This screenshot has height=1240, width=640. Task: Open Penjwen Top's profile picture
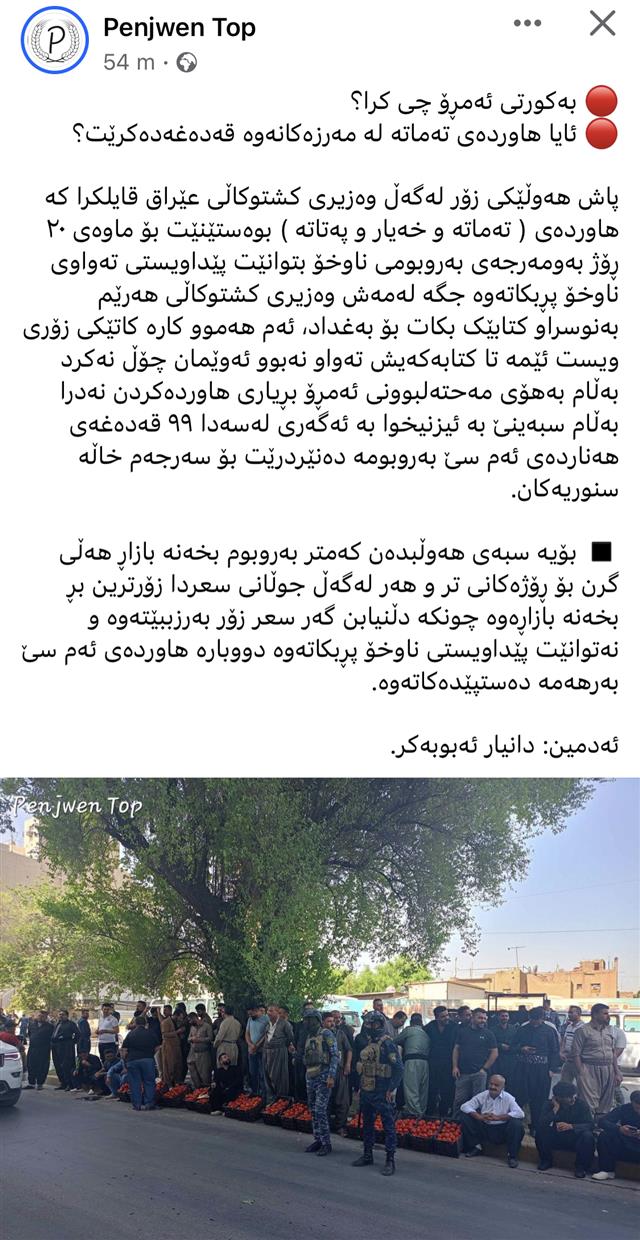(x=55, y=40)
